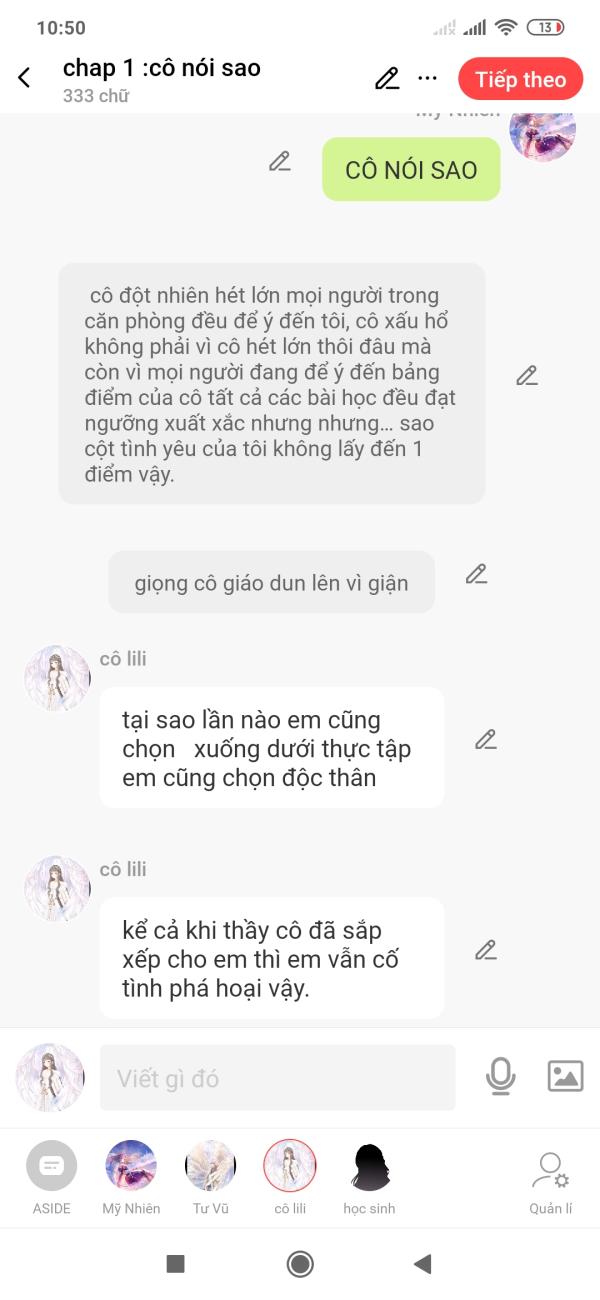Go to the system home screen

click(x=300, y=1264)
